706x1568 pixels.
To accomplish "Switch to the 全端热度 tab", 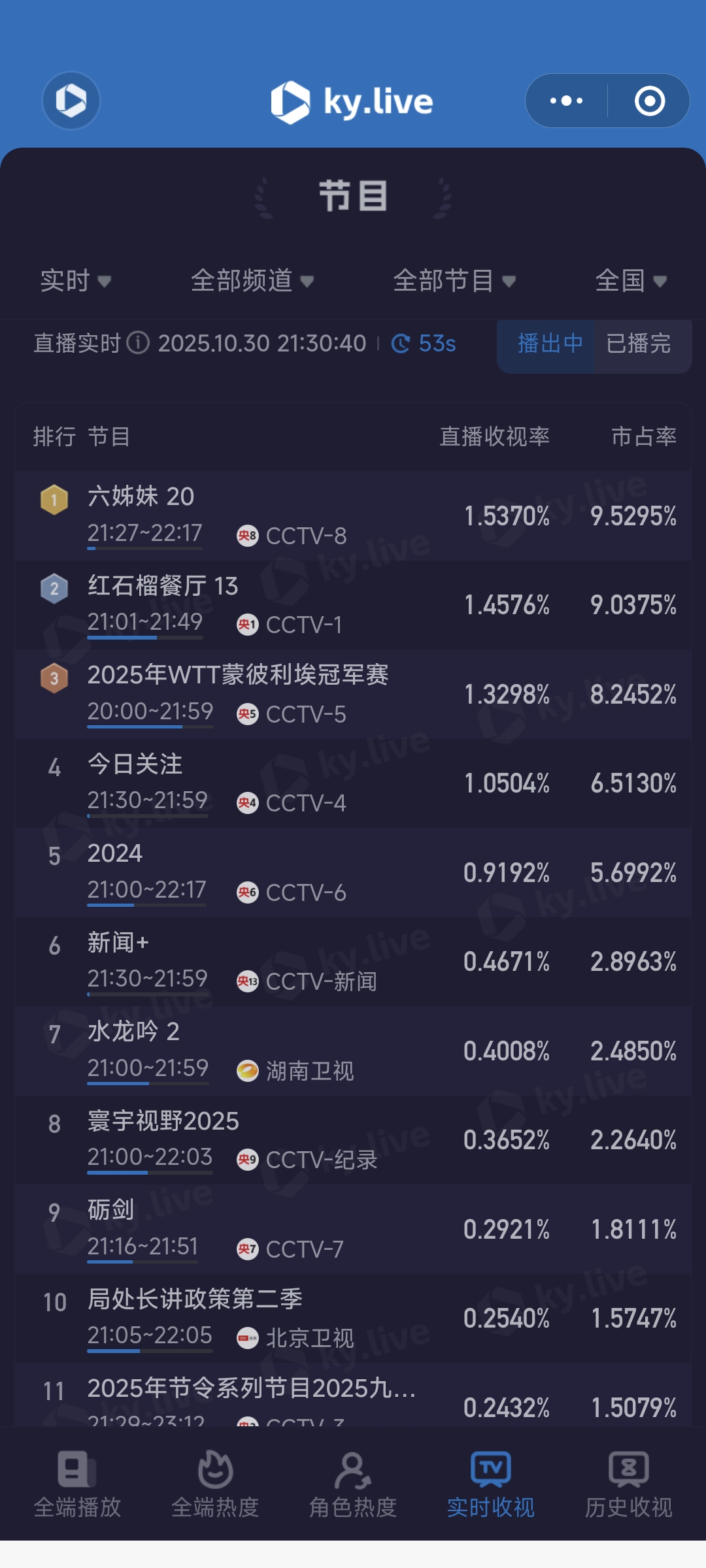I will (x=215, y=1484).
